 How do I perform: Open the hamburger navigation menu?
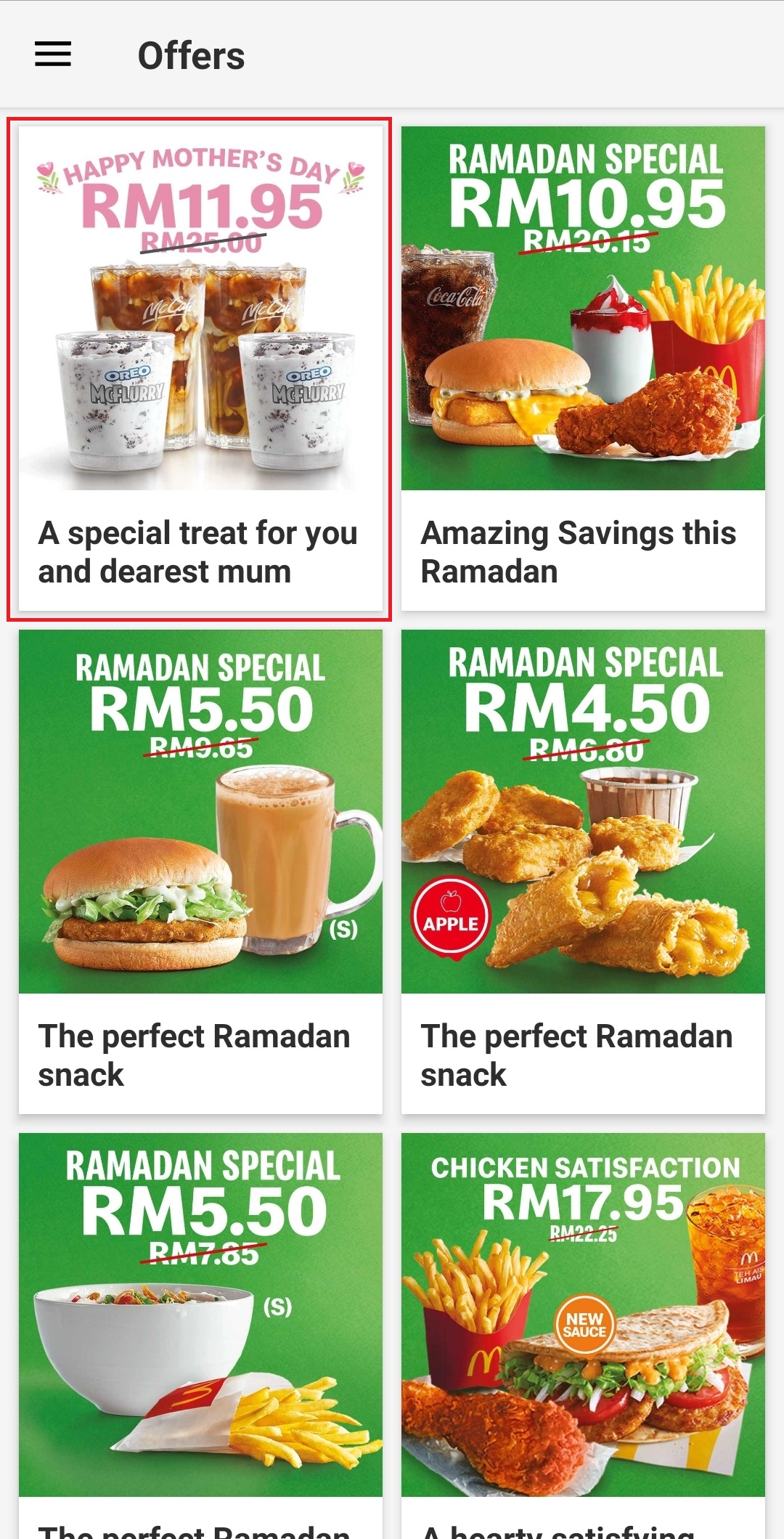tap(53, 54)
